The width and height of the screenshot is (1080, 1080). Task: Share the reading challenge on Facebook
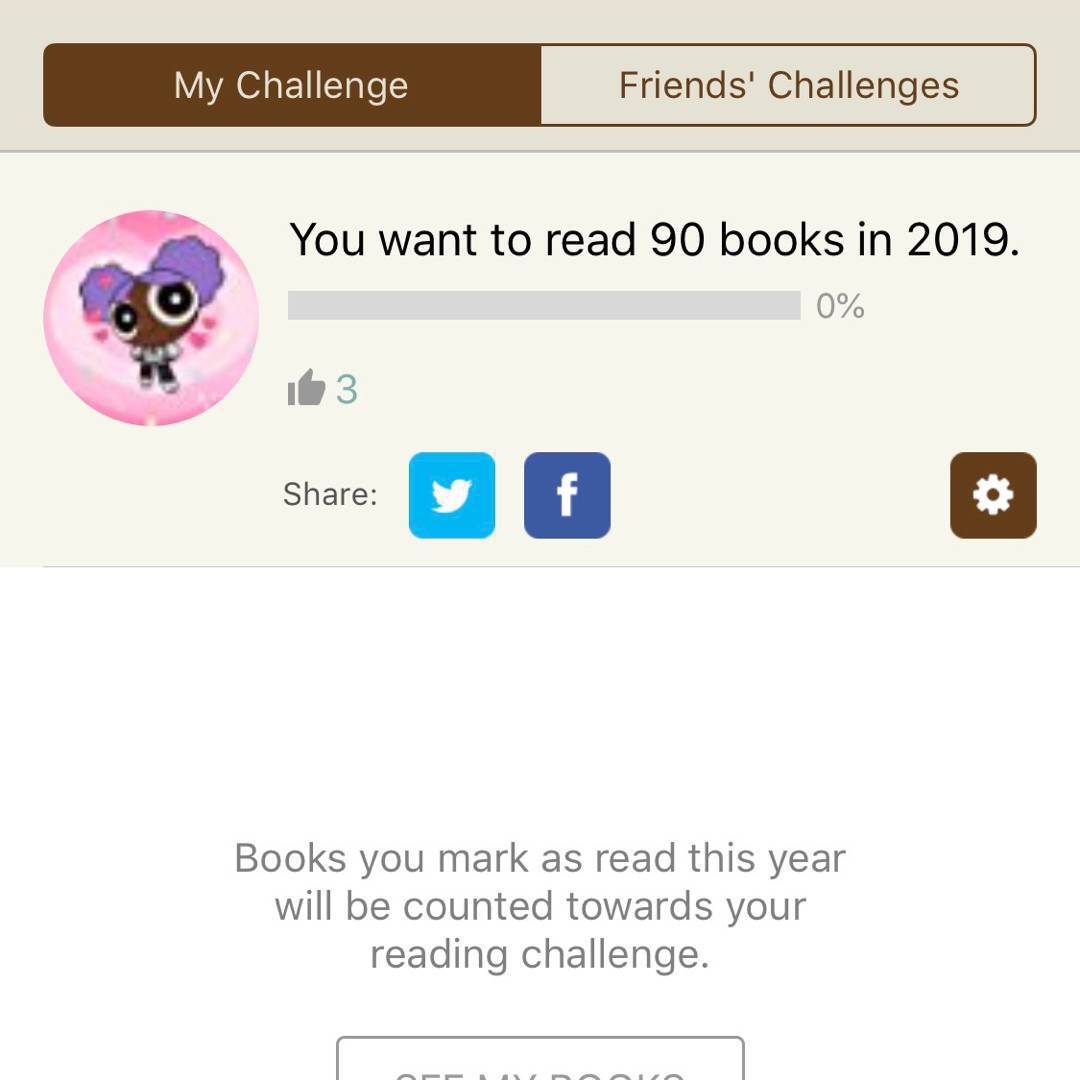pos(567,495)
